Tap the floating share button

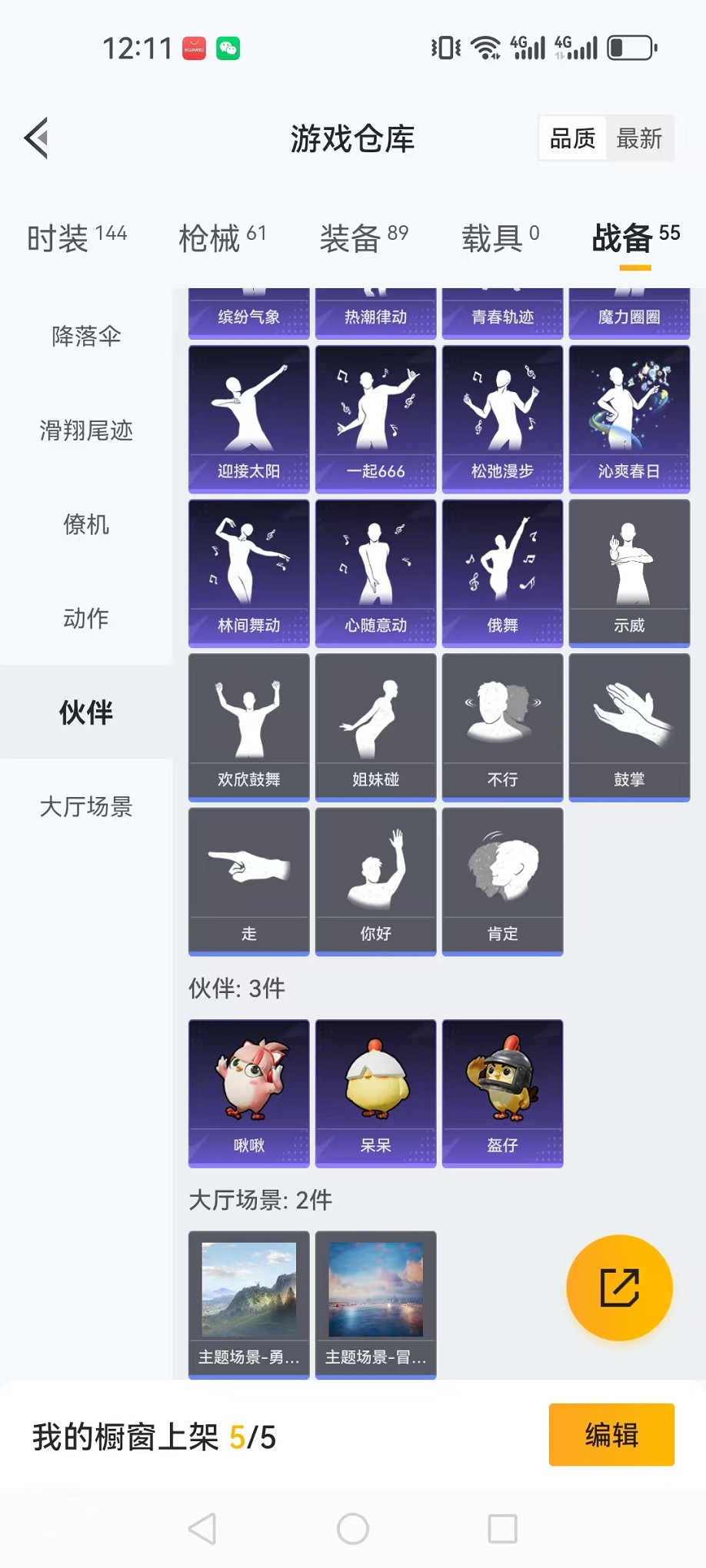pyautogui.click(x=619, y=1287)
